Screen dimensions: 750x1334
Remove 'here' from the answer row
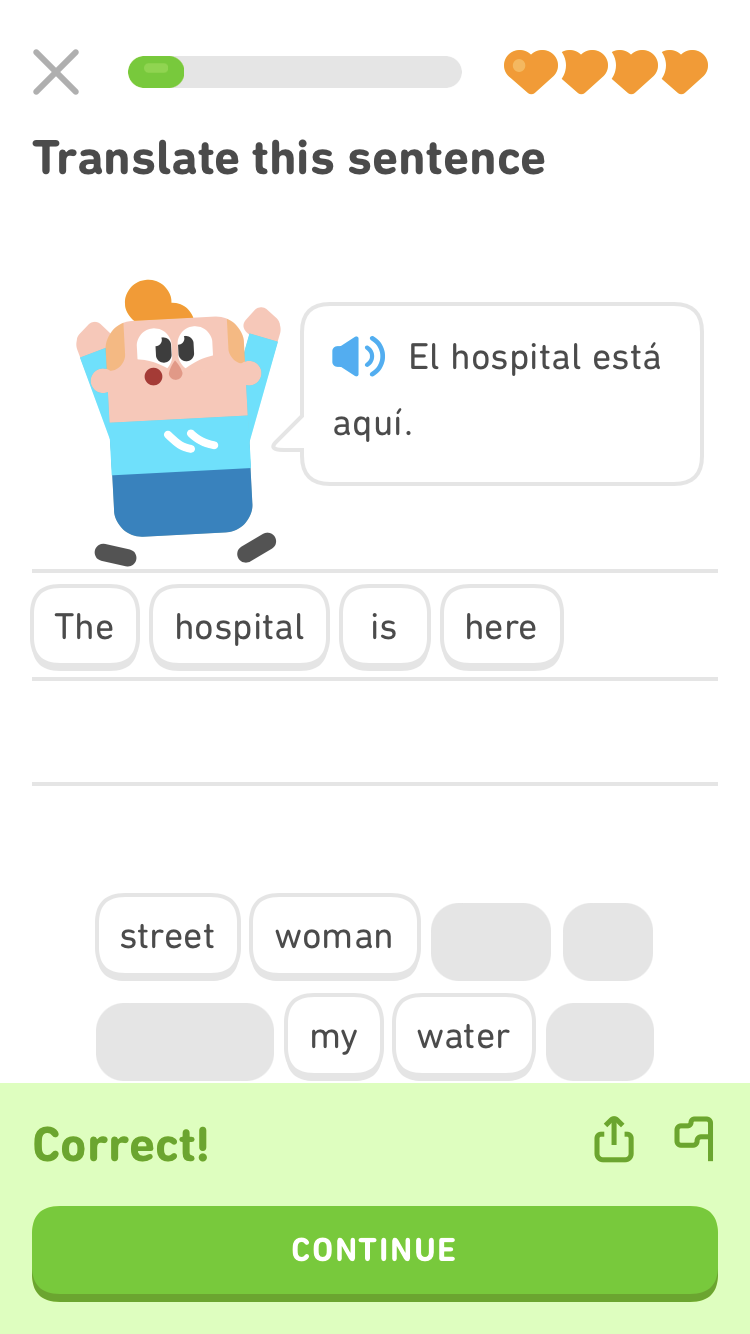tap(501, 627)
